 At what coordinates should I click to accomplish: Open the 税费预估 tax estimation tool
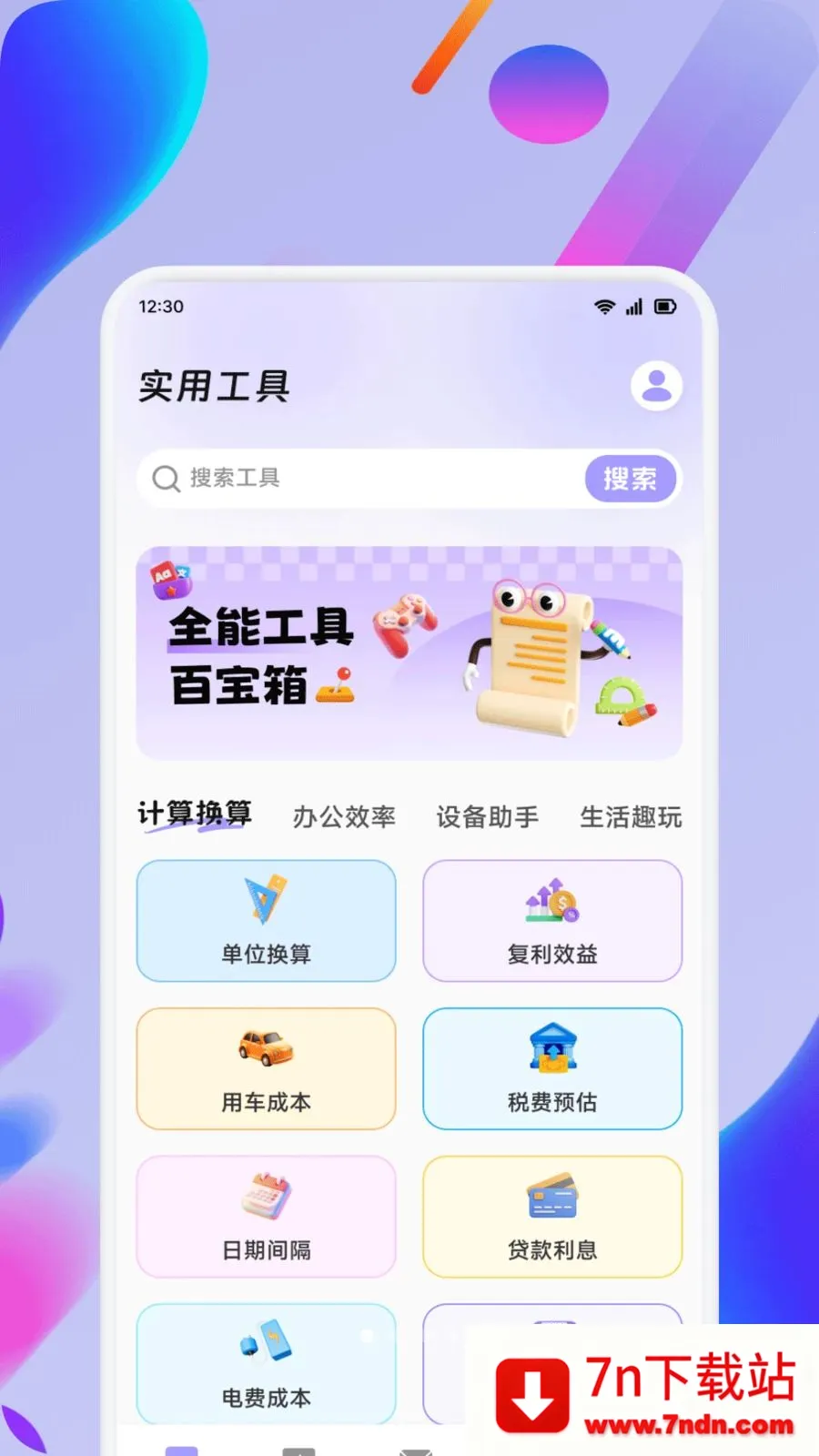pyautogui.click(x=551, y=1069)
